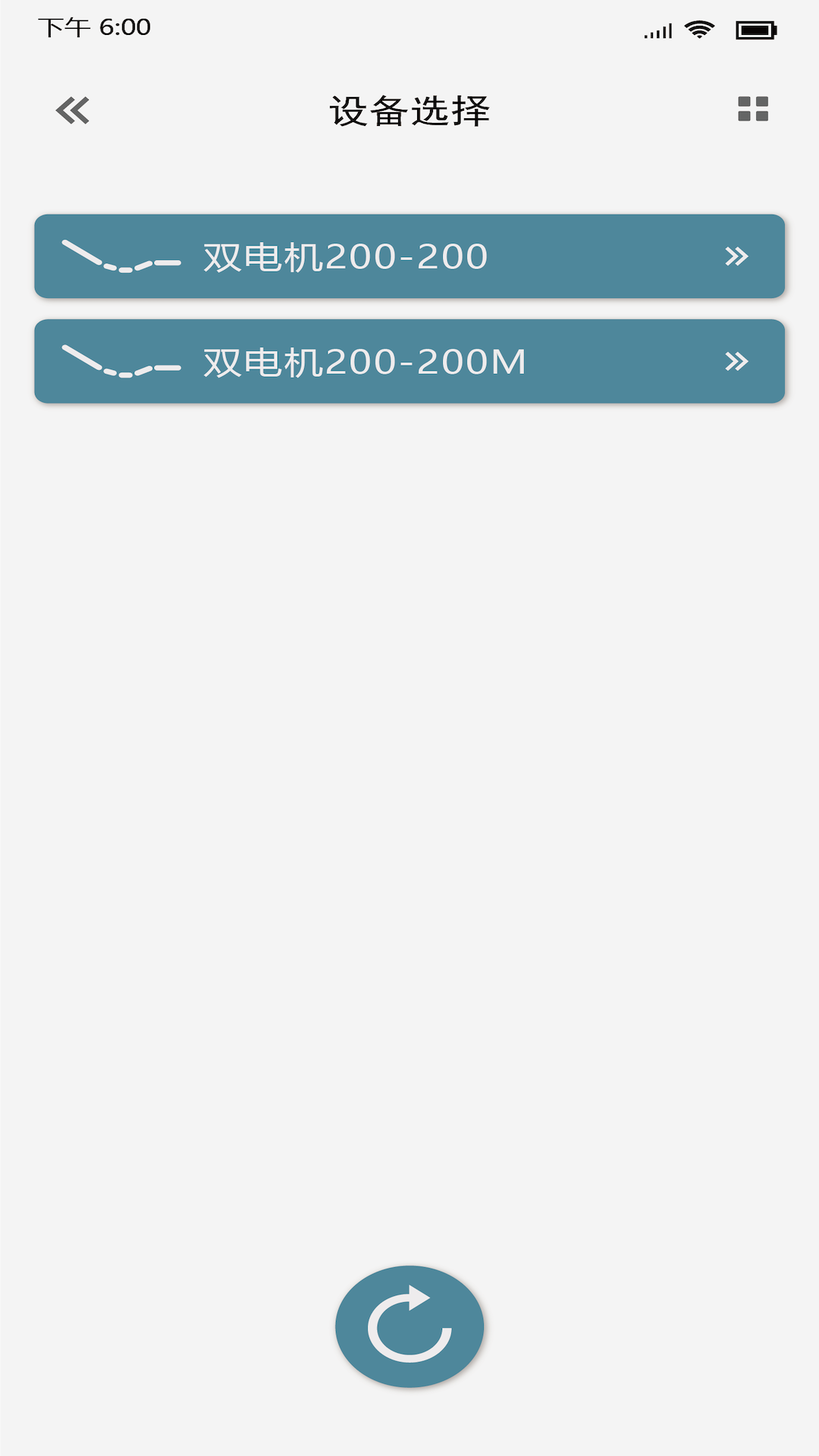Choose the 双电机200-200M device
Image resolution: width=819 pixels, height=1456 pixels.
pos(409,361)
